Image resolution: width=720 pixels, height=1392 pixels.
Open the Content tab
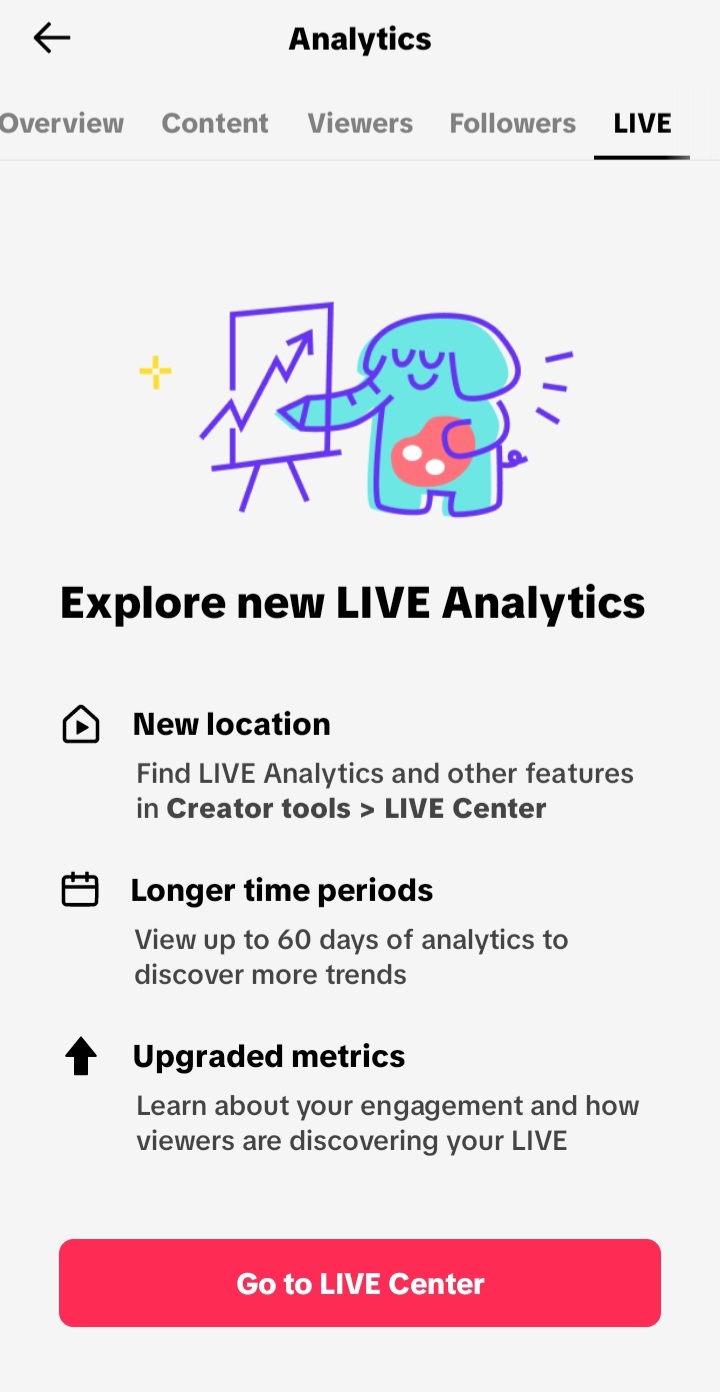pos(215,123)
